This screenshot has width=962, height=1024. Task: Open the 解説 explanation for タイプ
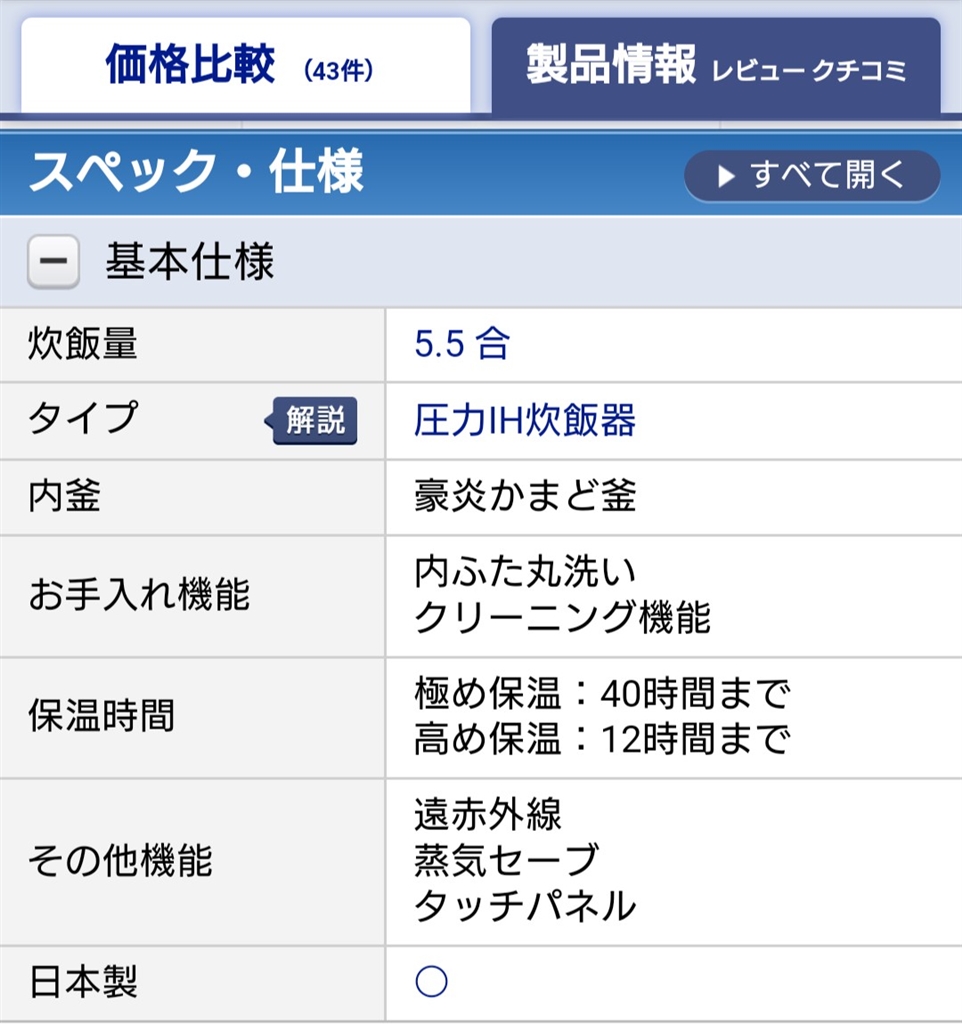coord(313,421)
